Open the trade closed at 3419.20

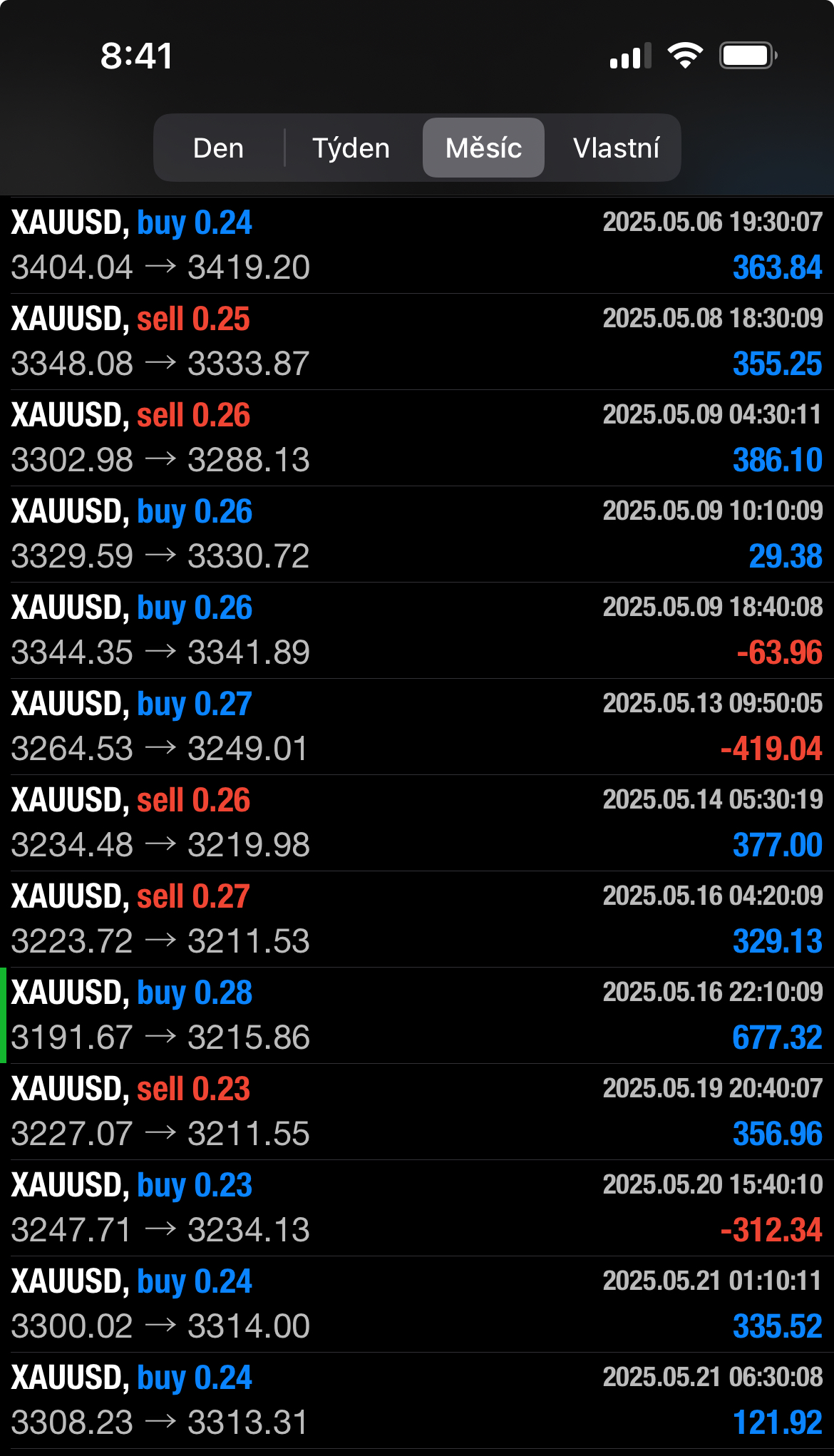pos(417,245)
